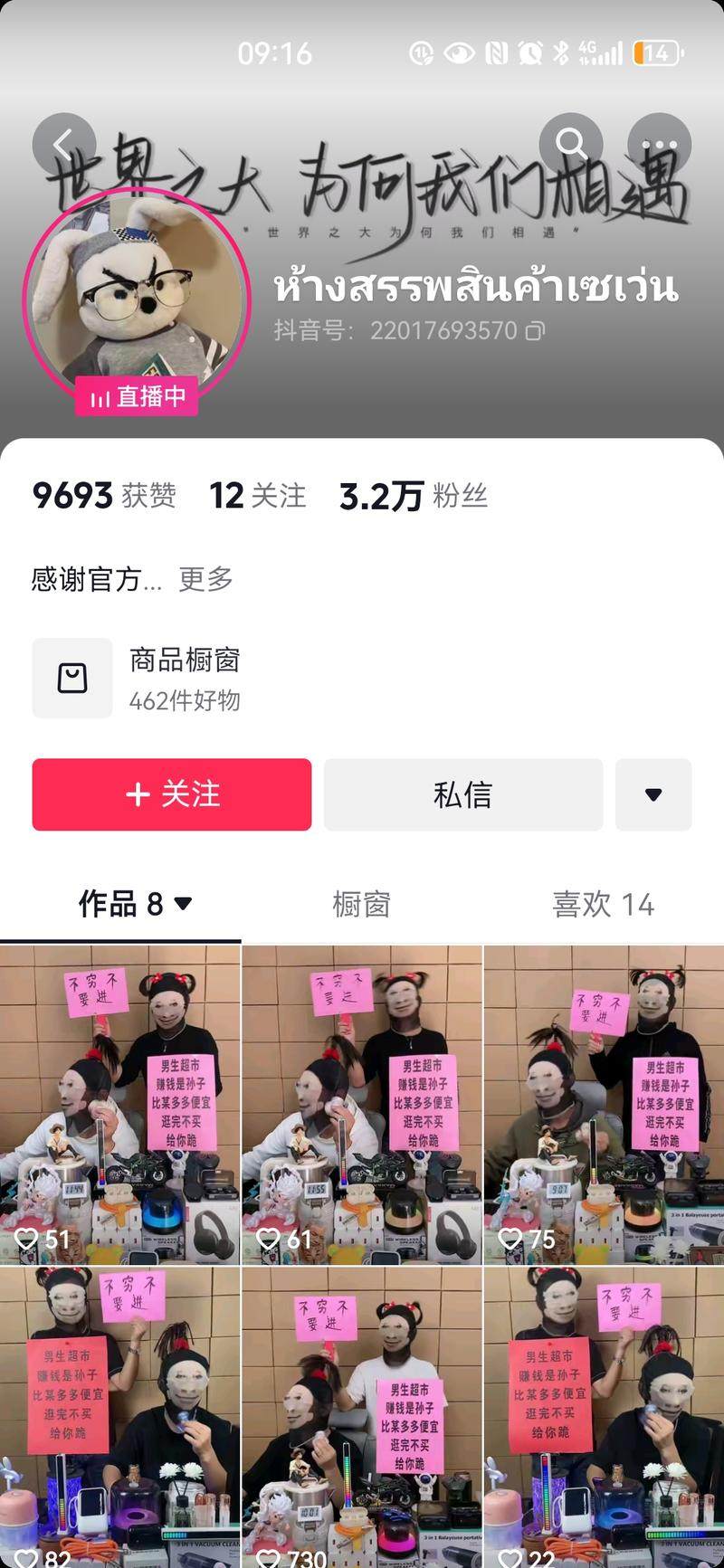724x1568 pixels.
Task: Open search on this profile
Action: pos(570,144)
